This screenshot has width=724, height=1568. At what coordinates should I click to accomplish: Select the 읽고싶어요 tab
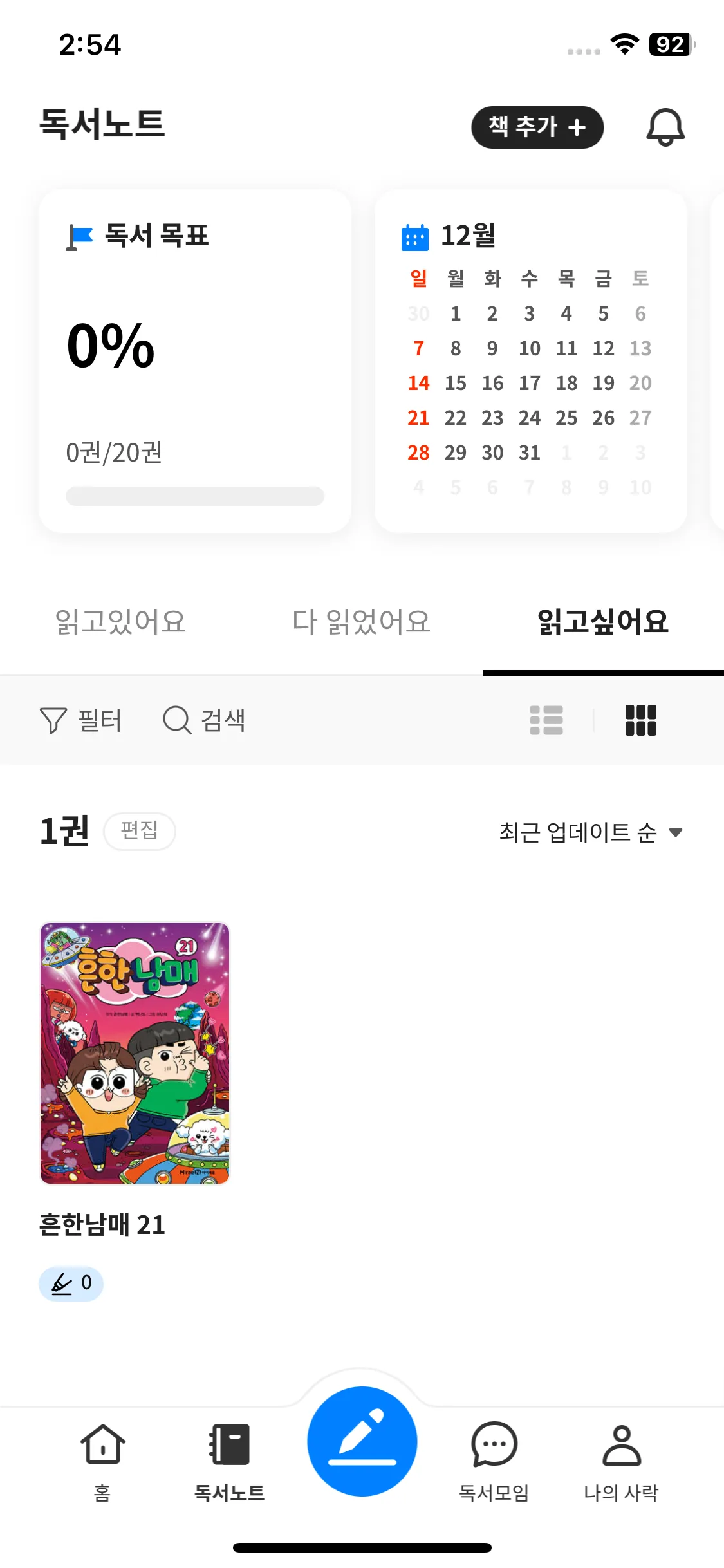[x=603, y=622]
